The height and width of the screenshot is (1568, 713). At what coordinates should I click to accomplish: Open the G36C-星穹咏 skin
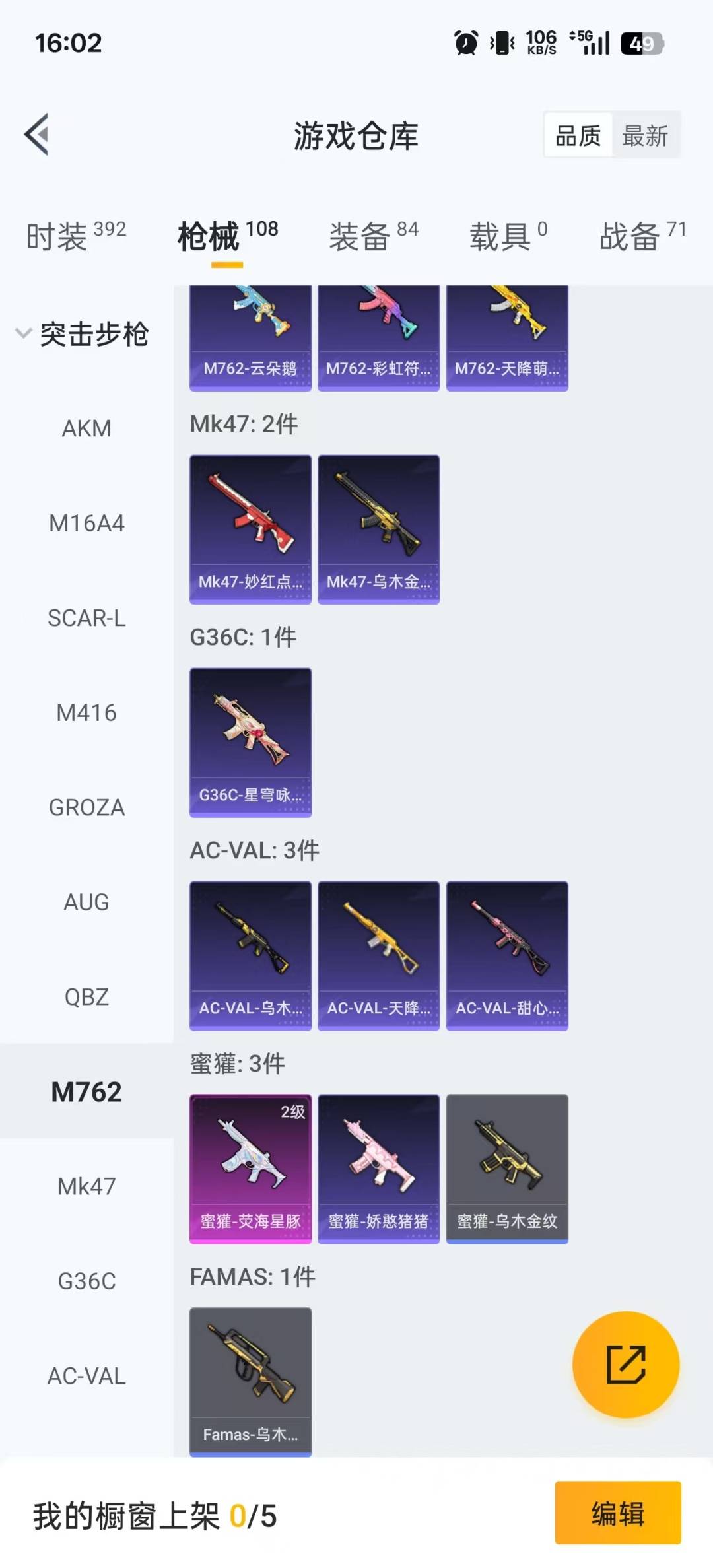tap(250, 742)
